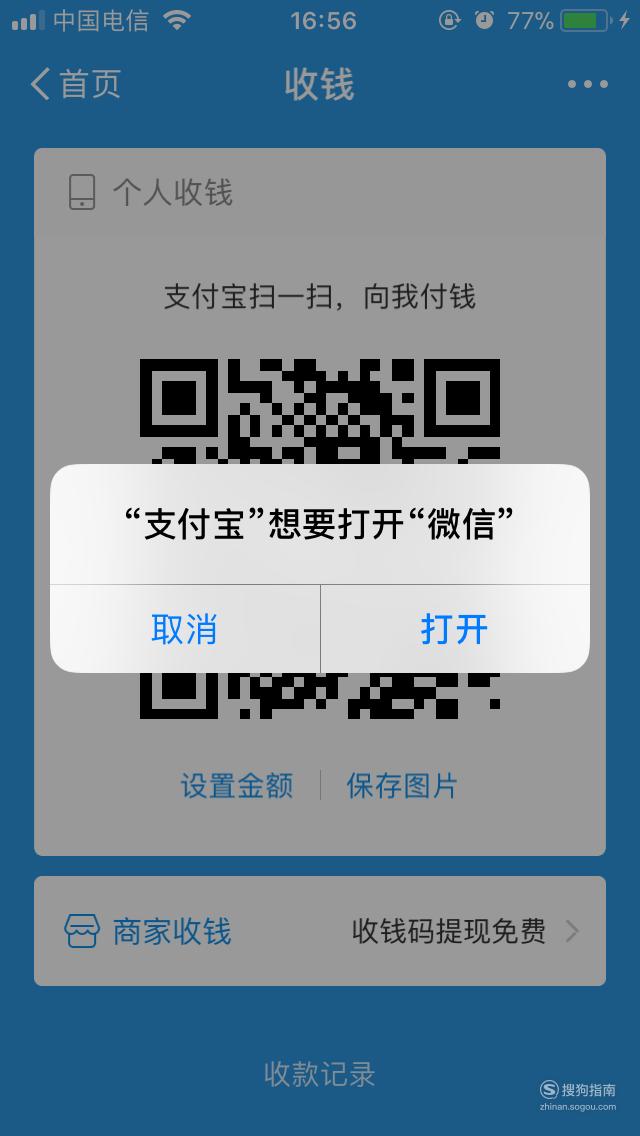The image size is (640, 1136).
Task: View 收款记录 payment records
Action: click(x=320, y=1074)
